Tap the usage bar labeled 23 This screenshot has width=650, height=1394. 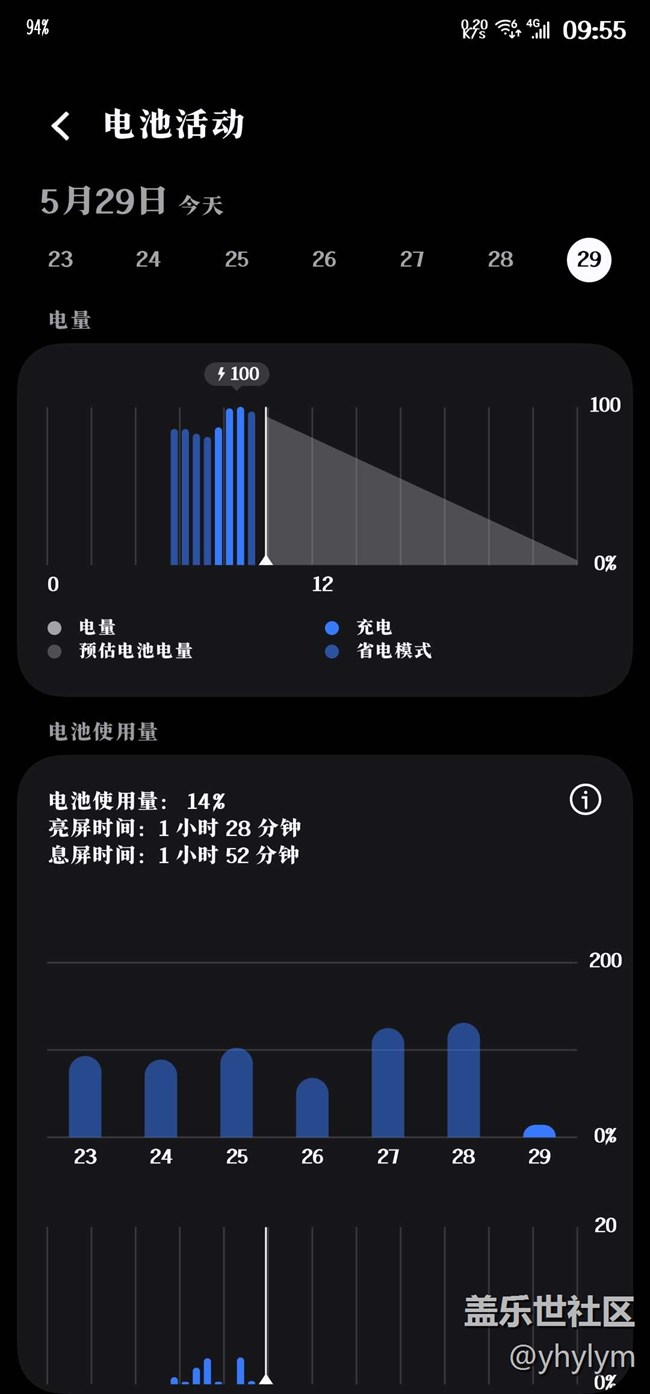tap(85, 1096)
